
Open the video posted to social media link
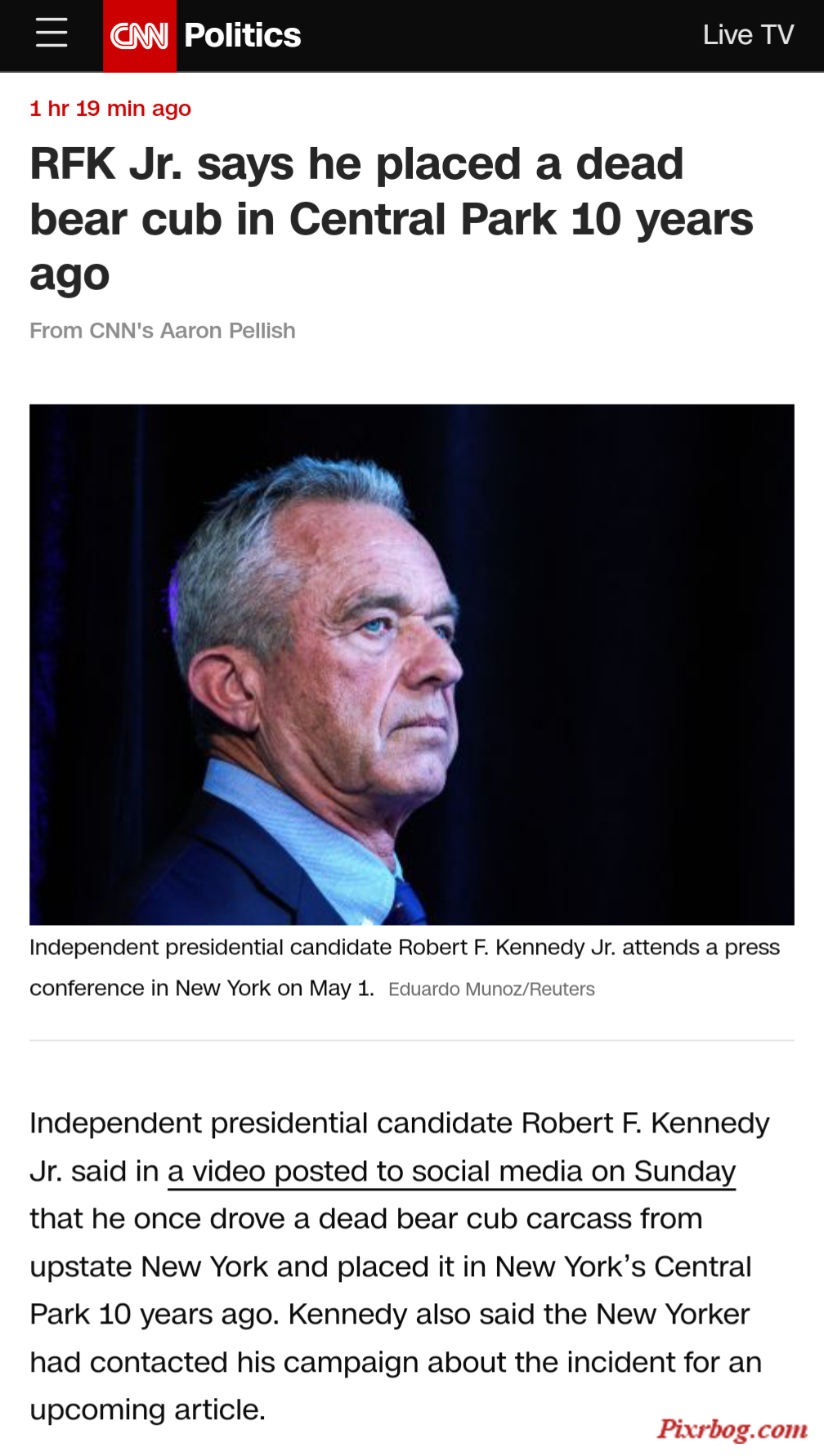[x=451, y=1172]
